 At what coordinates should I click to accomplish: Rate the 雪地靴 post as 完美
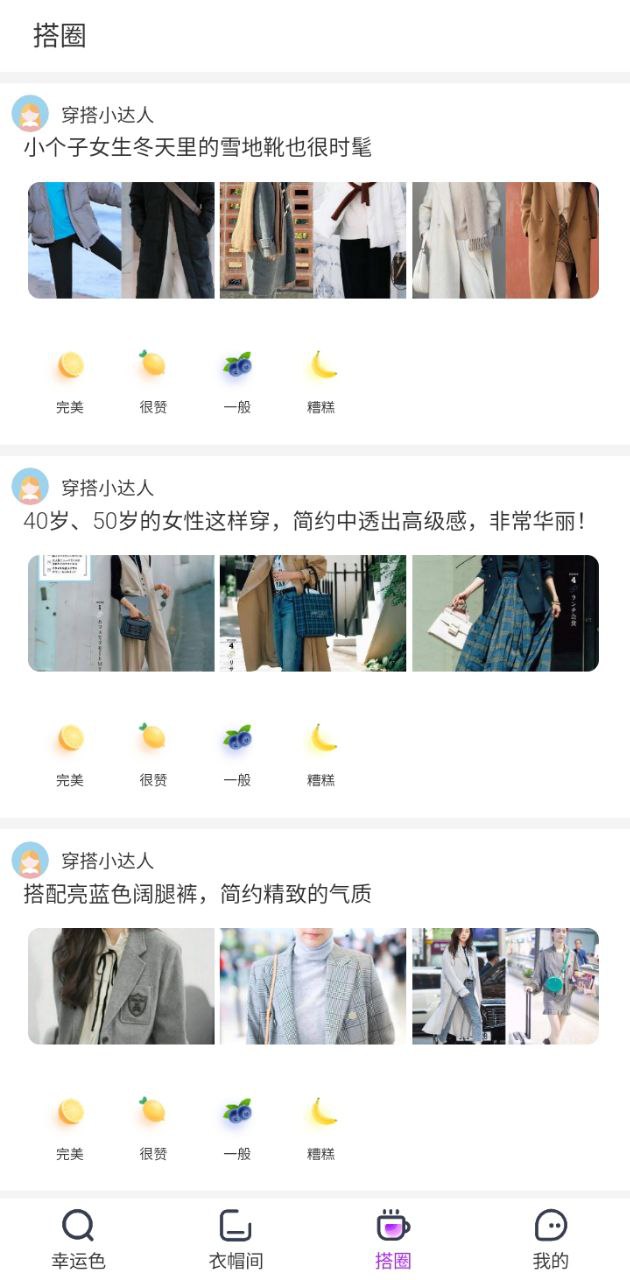(70, 379)
